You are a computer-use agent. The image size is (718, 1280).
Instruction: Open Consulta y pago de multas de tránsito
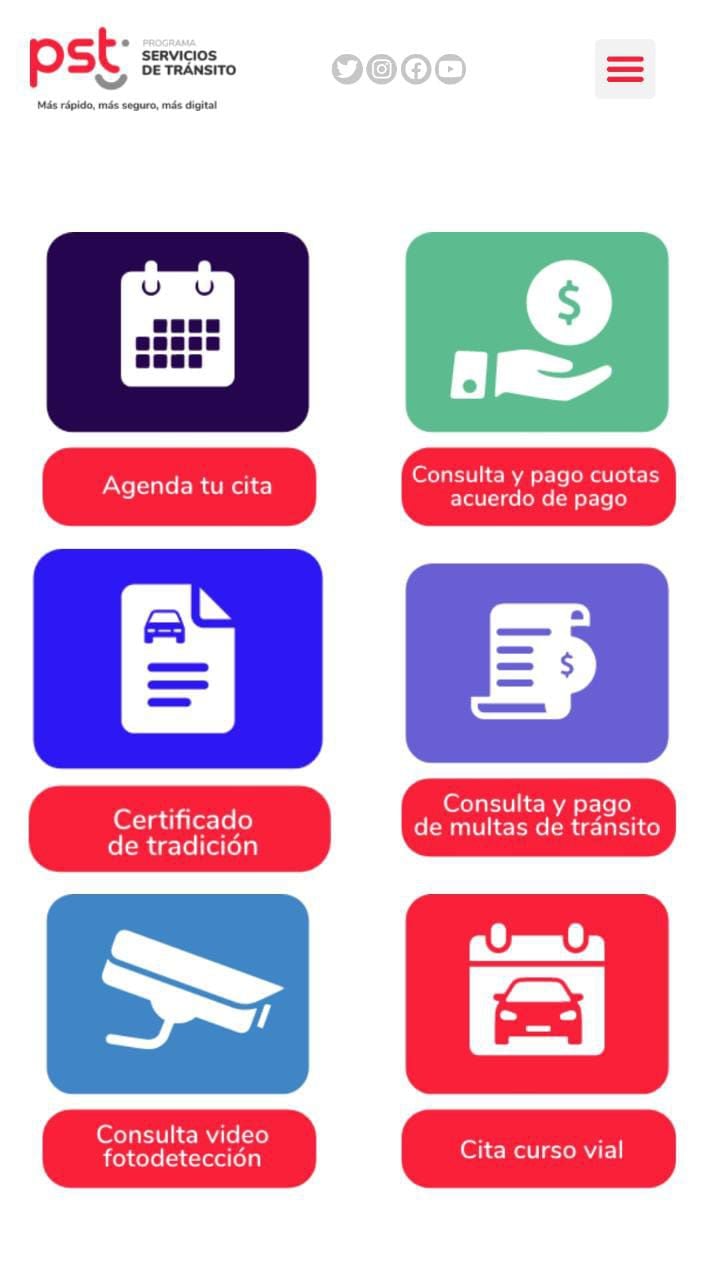coord(538,816)
